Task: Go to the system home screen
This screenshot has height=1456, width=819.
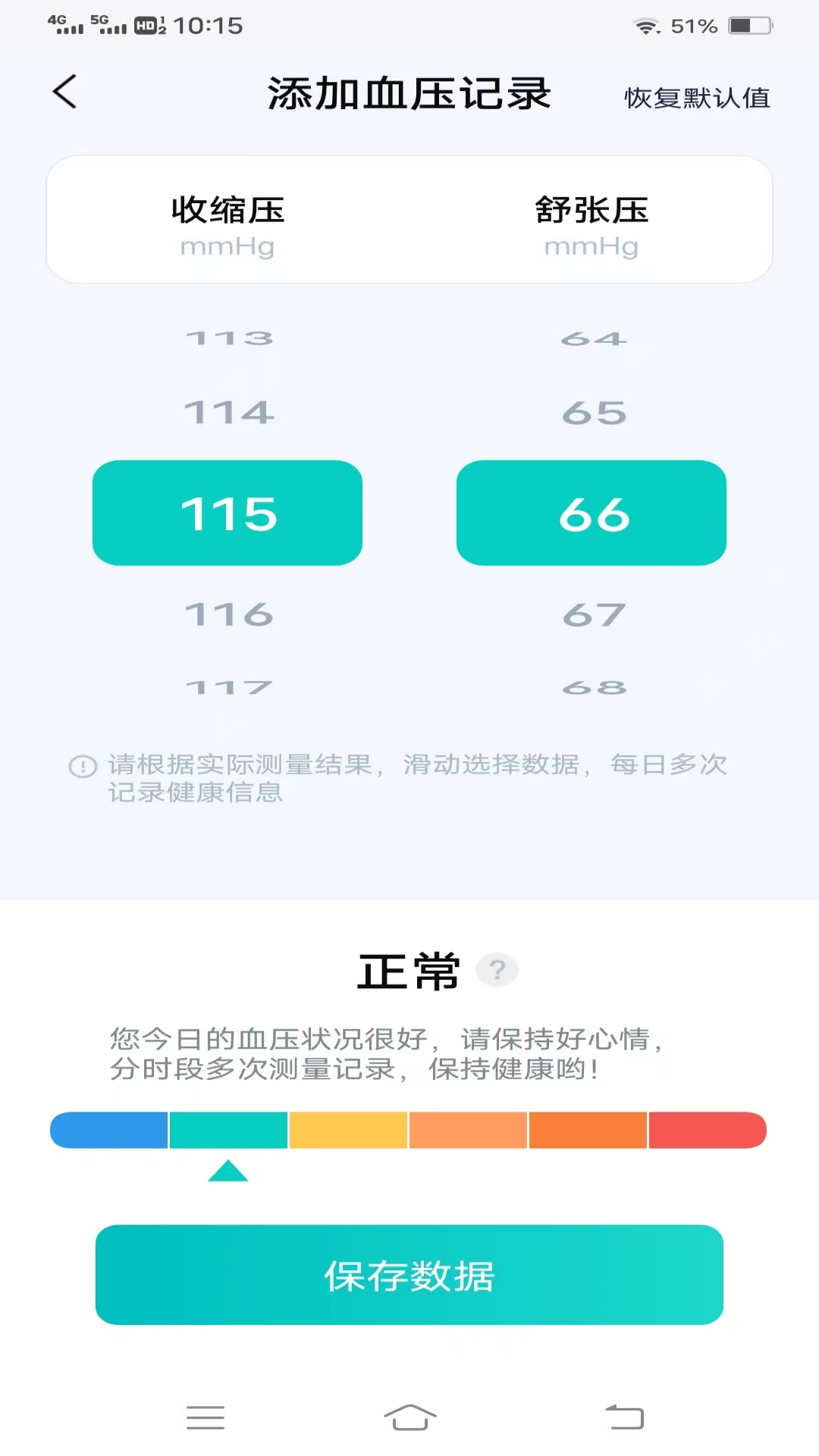Action: (x=409, y=1417)
